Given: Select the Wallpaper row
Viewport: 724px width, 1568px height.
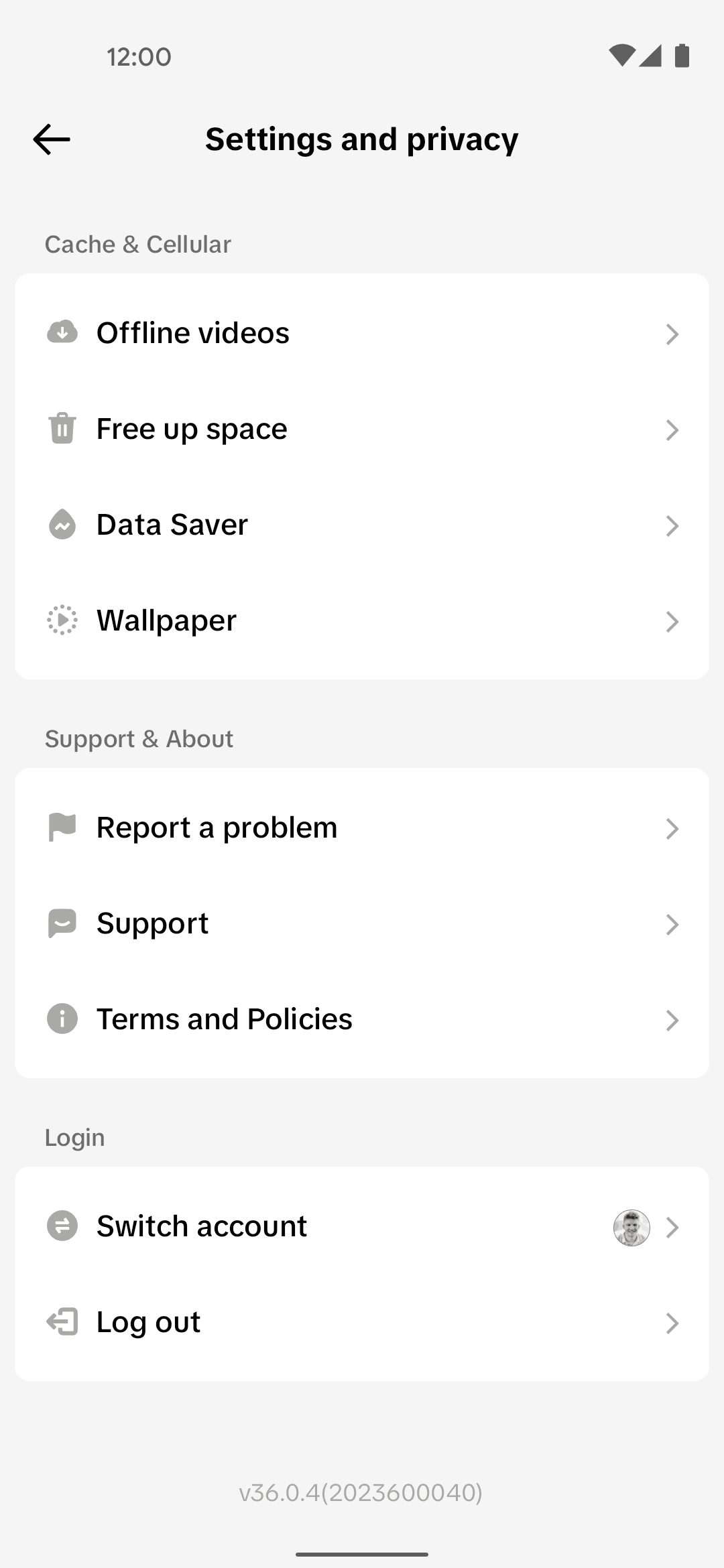Looking at the screenshot, I should click(x=362, y=620).
